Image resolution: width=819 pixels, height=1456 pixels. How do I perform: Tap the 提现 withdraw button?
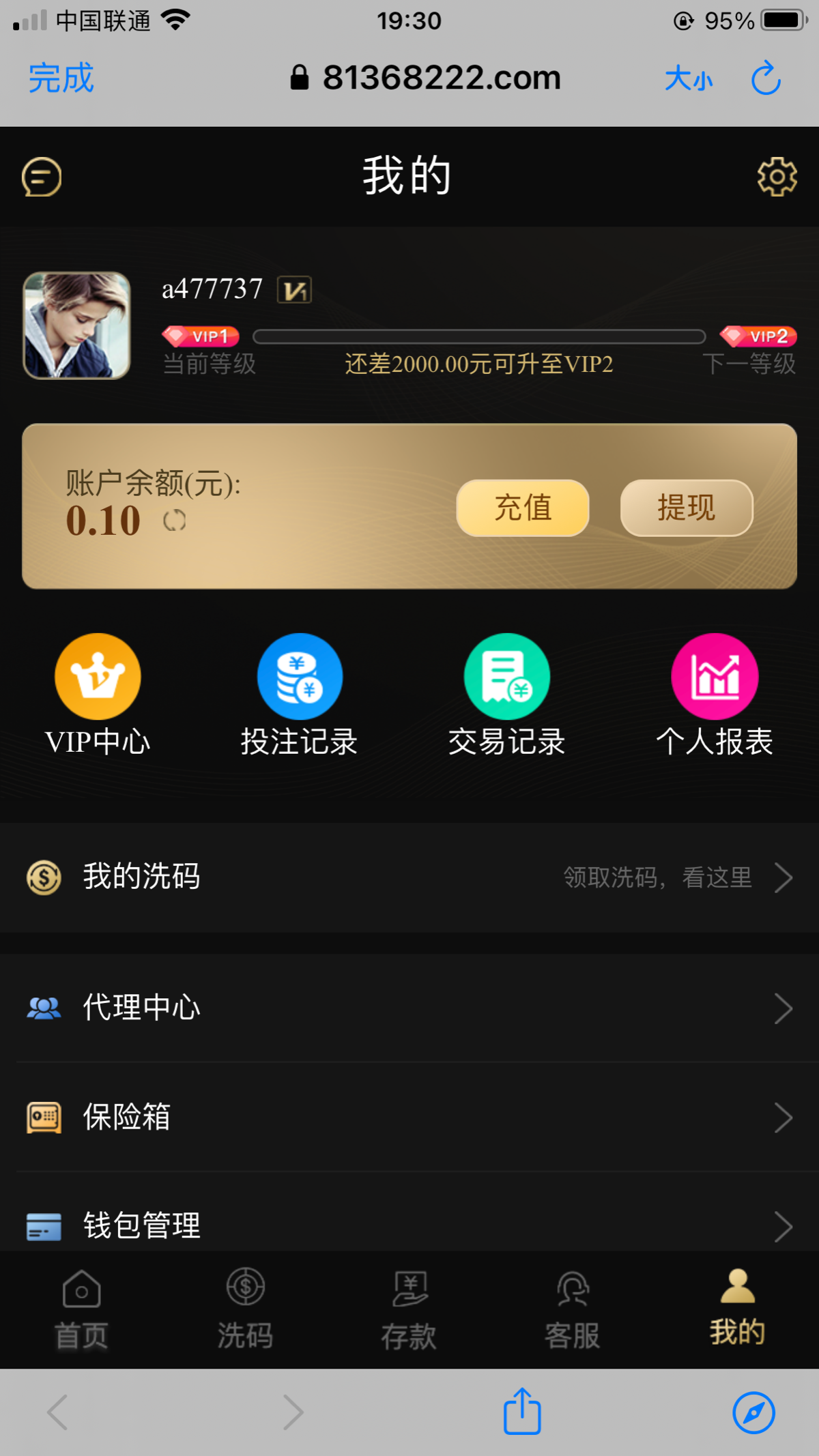pyautogui.click(x=686, y=508)
